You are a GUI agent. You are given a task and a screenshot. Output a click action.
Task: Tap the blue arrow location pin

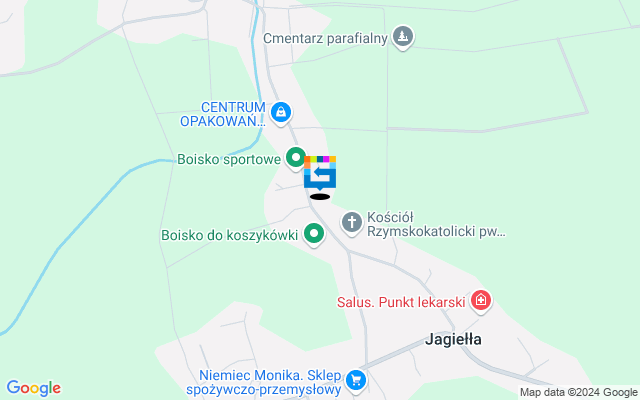[320, 174]
